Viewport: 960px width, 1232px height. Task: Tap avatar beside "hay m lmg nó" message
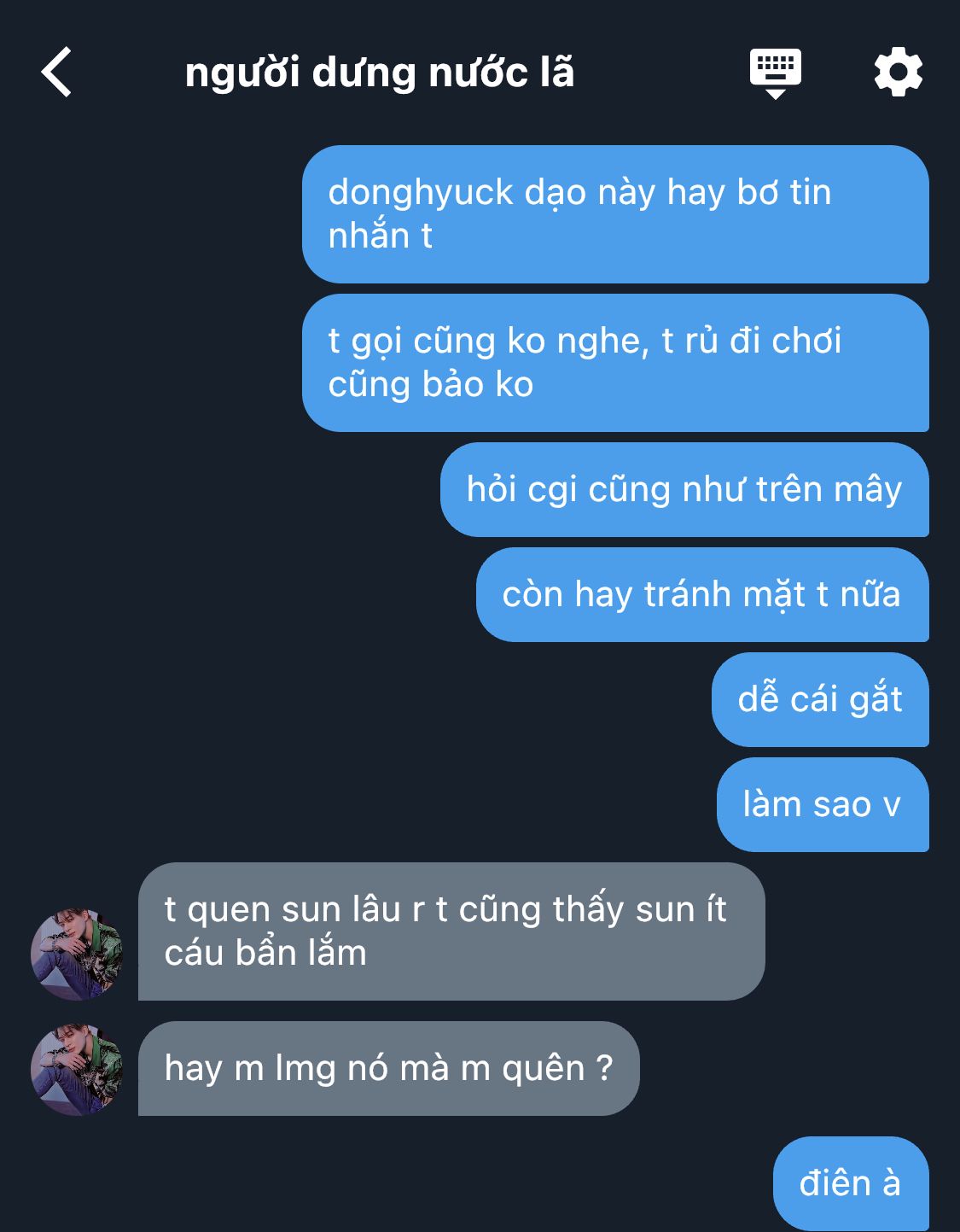coord(77,1069)
